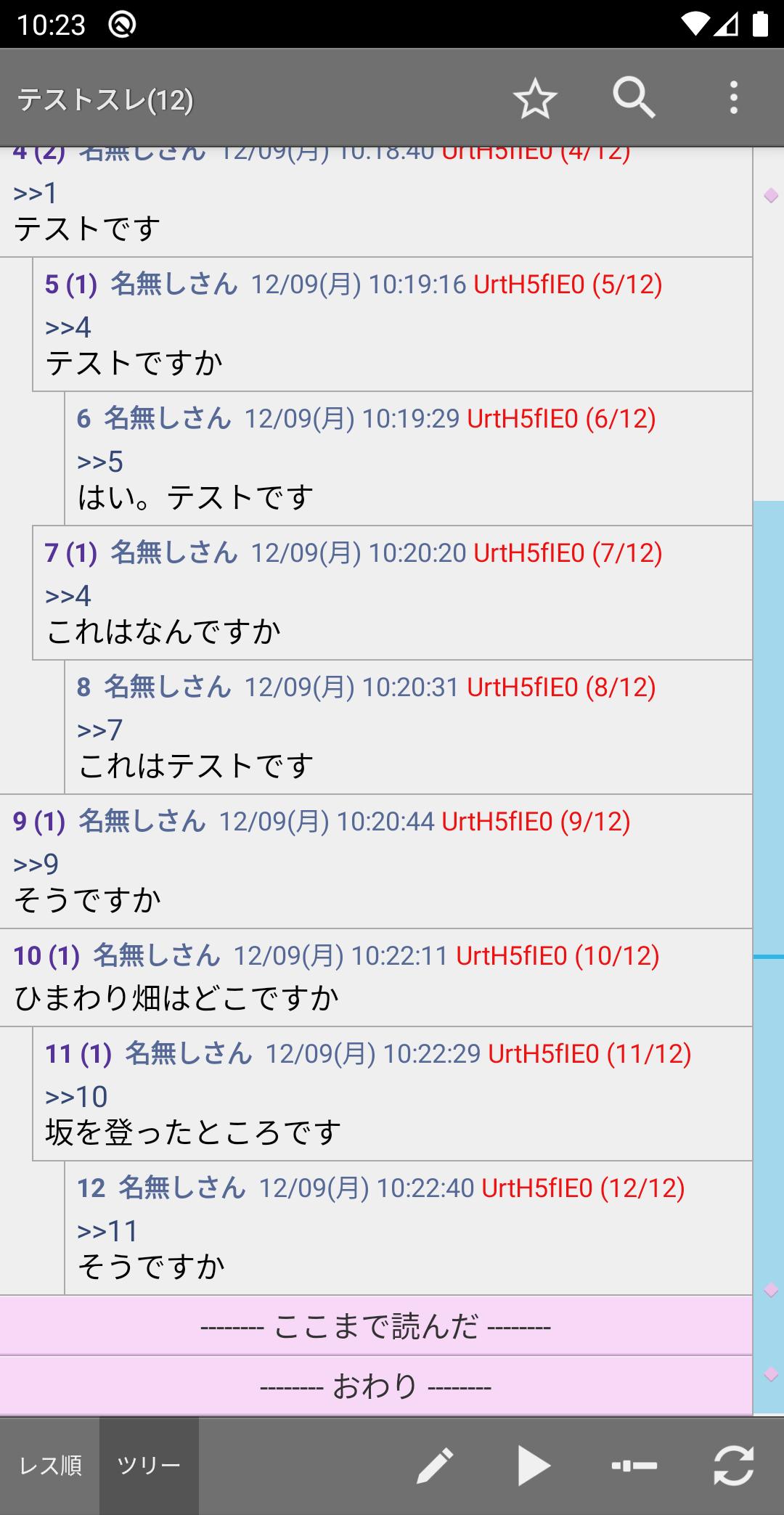The width and height of the screenshot is (784, 1515).
Task: Open post 7 by 名無しさん
Action: pyautogui.click(x=173, y=552)
